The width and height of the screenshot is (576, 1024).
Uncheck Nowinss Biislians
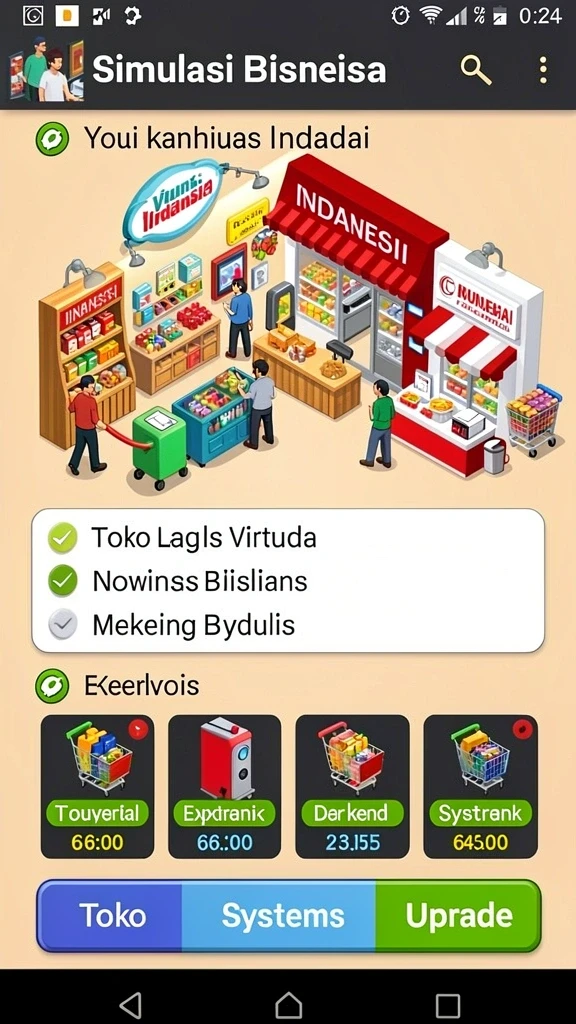click(63, 581)
